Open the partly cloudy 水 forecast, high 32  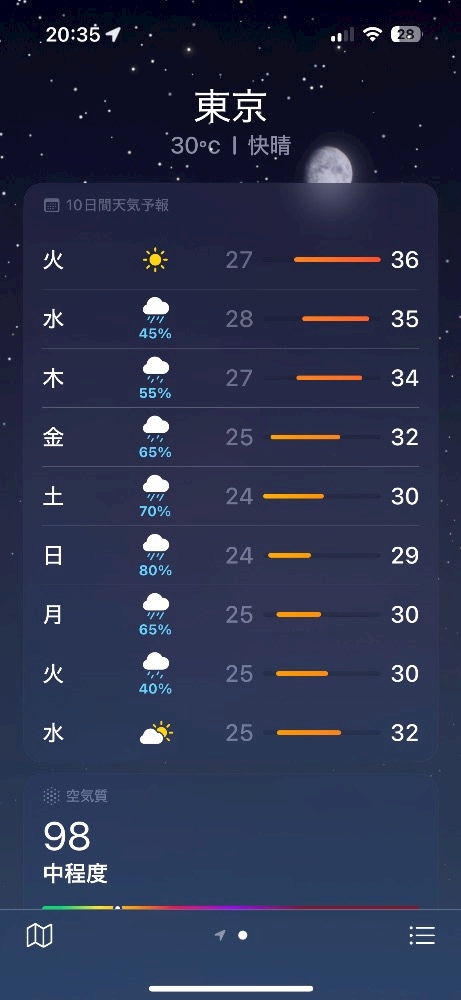(x=230, y=733)
